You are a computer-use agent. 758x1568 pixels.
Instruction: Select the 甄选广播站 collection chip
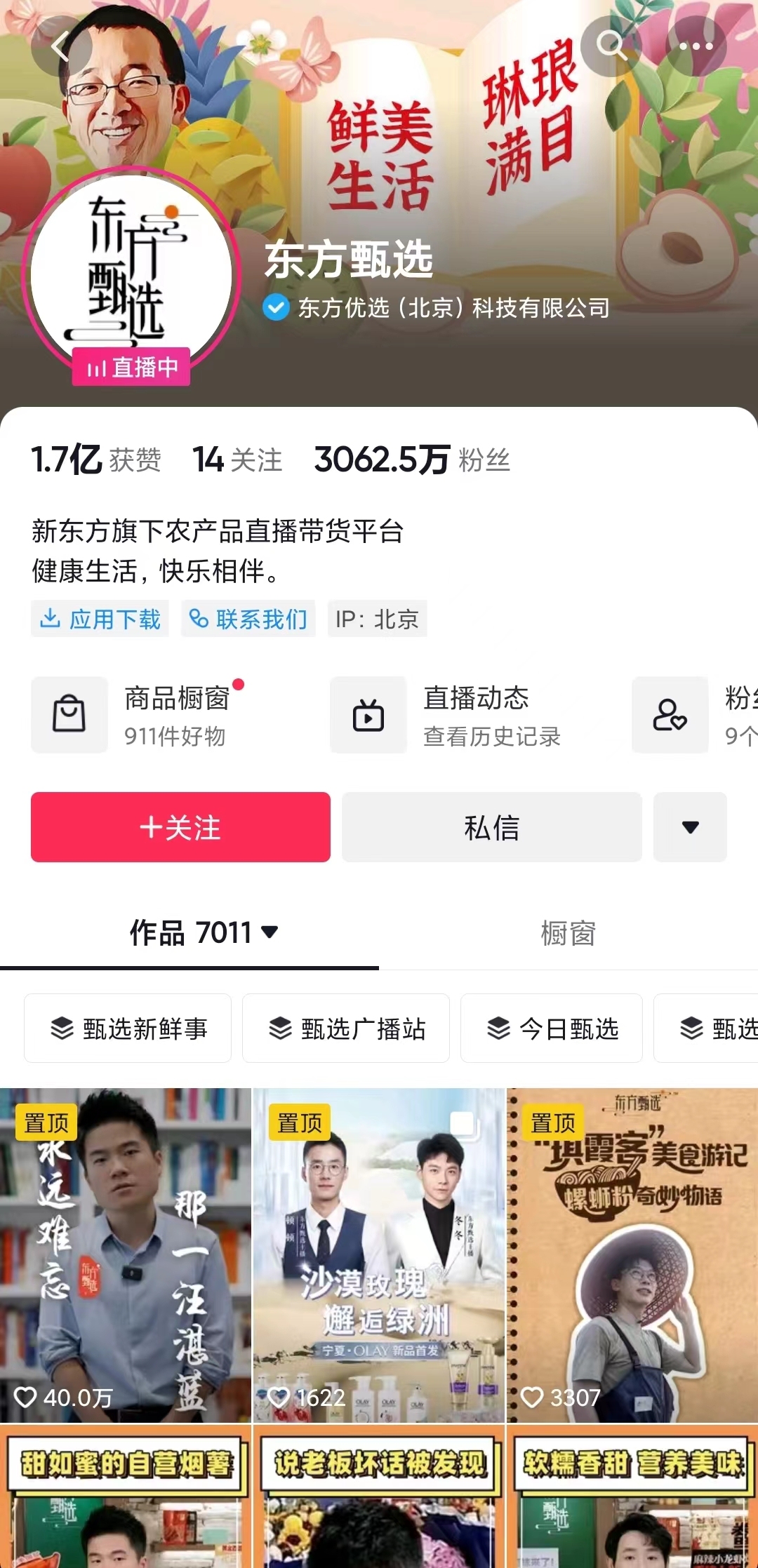point(346,1028)
